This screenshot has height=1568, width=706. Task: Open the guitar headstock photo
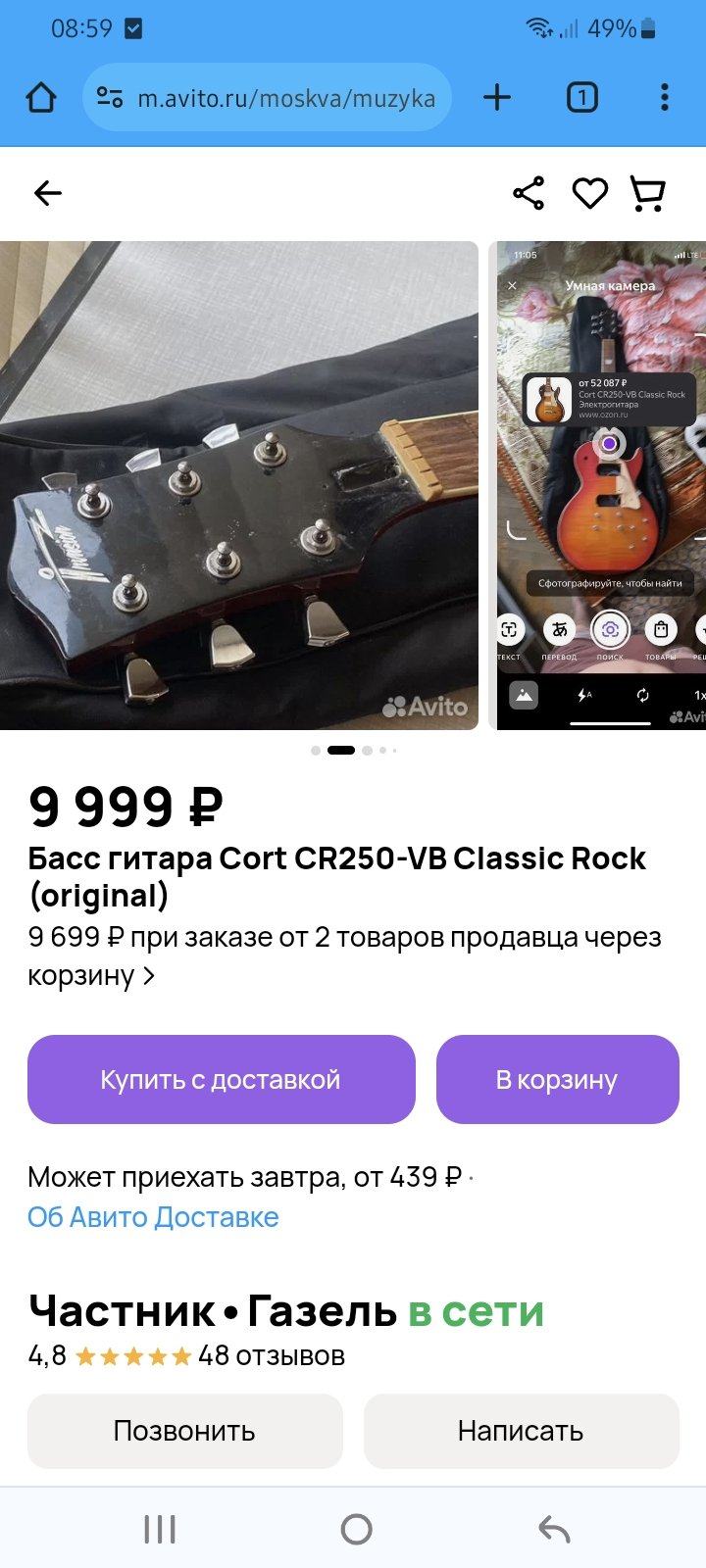(238, 485)
